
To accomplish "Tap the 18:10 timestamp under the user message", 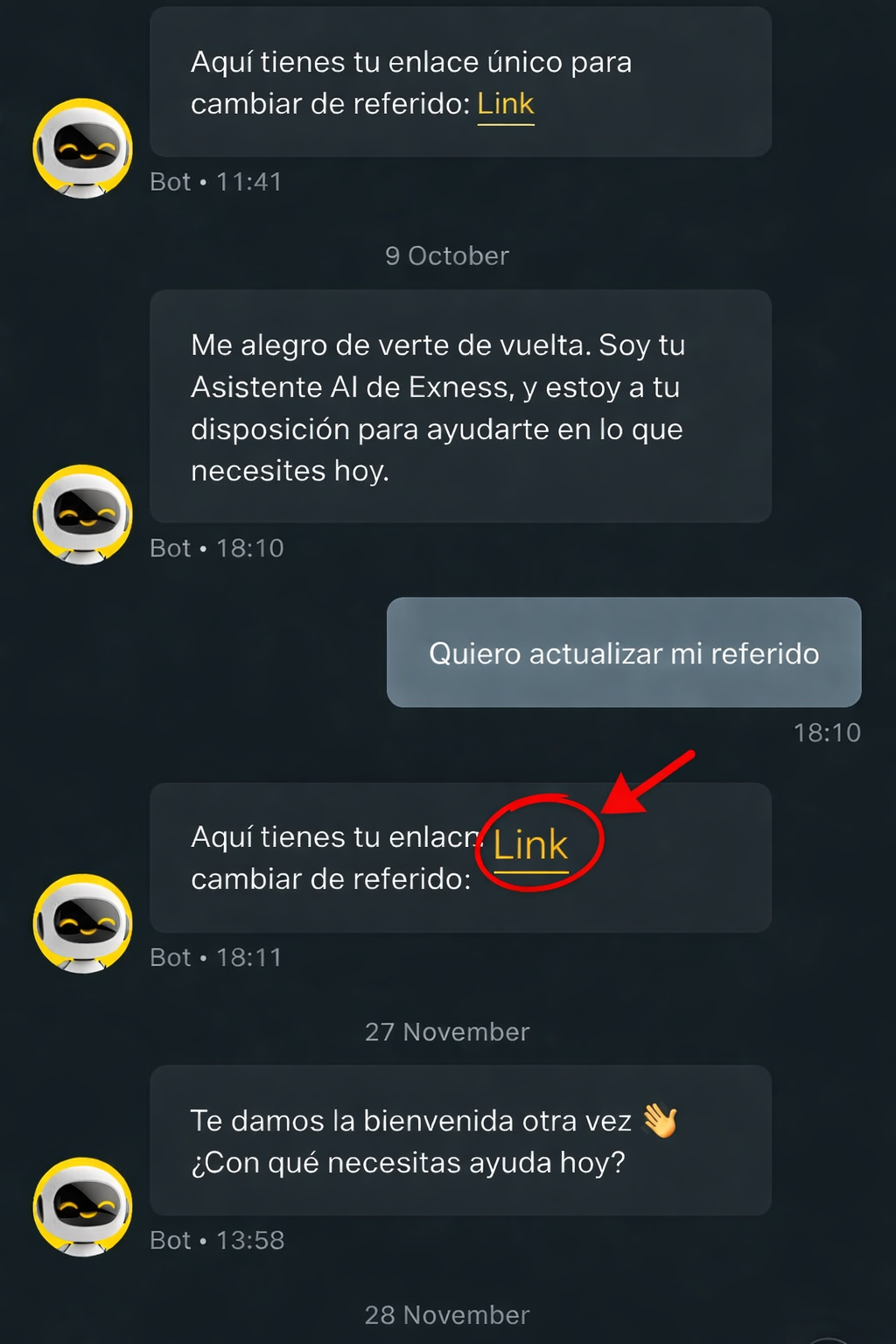I will click(826, 733).
